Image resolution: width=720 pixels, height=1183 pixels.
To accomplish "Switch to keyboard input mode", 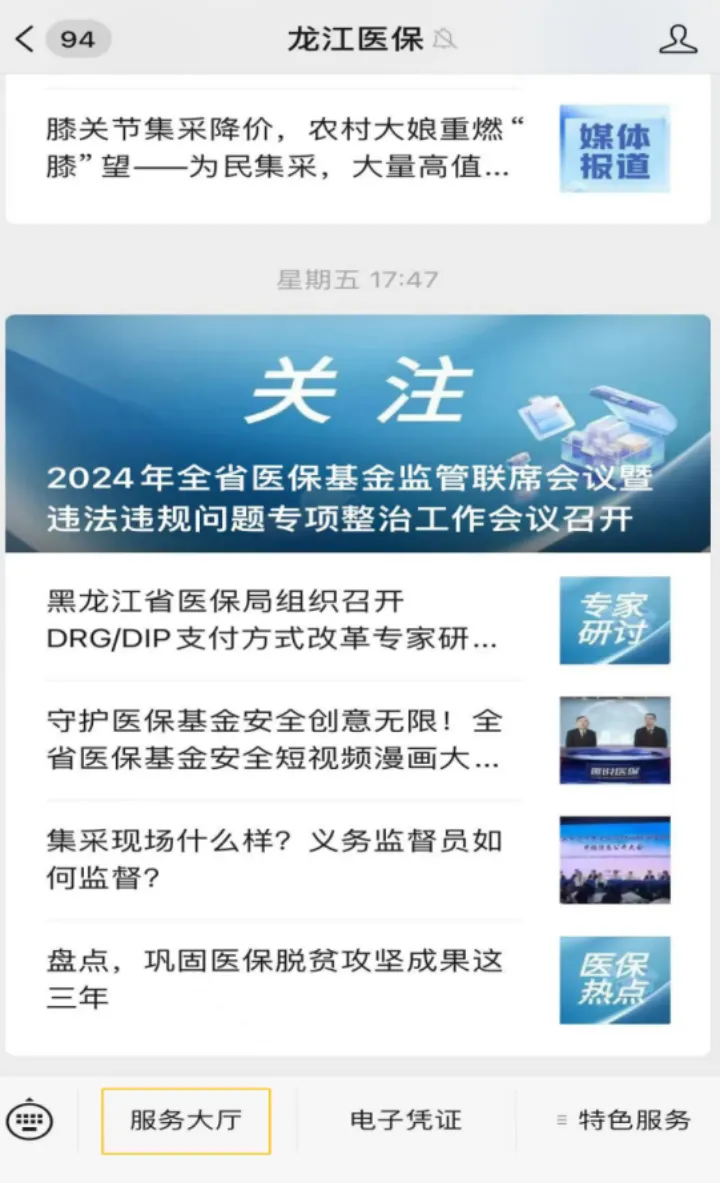I will pyautogui.click(x=29, y=1120).
